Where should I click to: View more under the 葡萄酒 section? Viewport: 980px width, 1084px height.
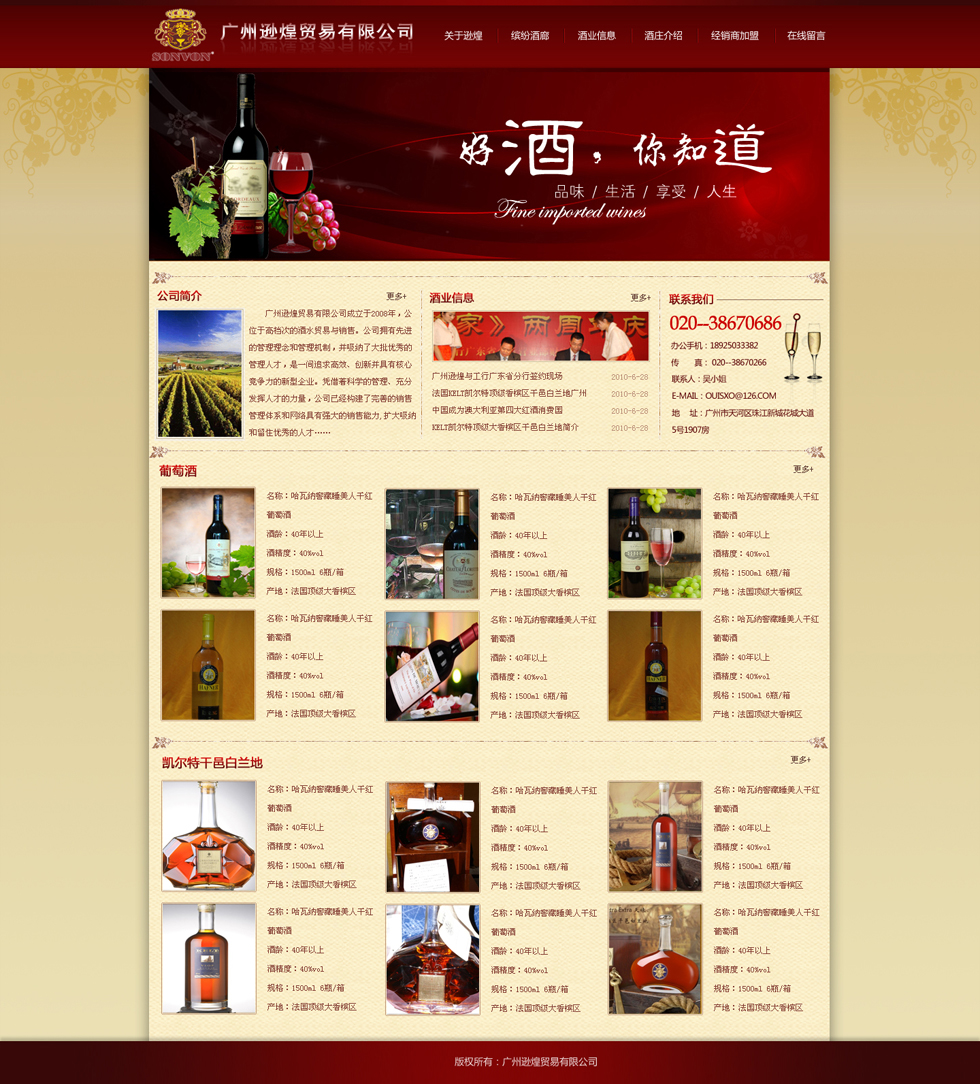(x=803, y=469)
